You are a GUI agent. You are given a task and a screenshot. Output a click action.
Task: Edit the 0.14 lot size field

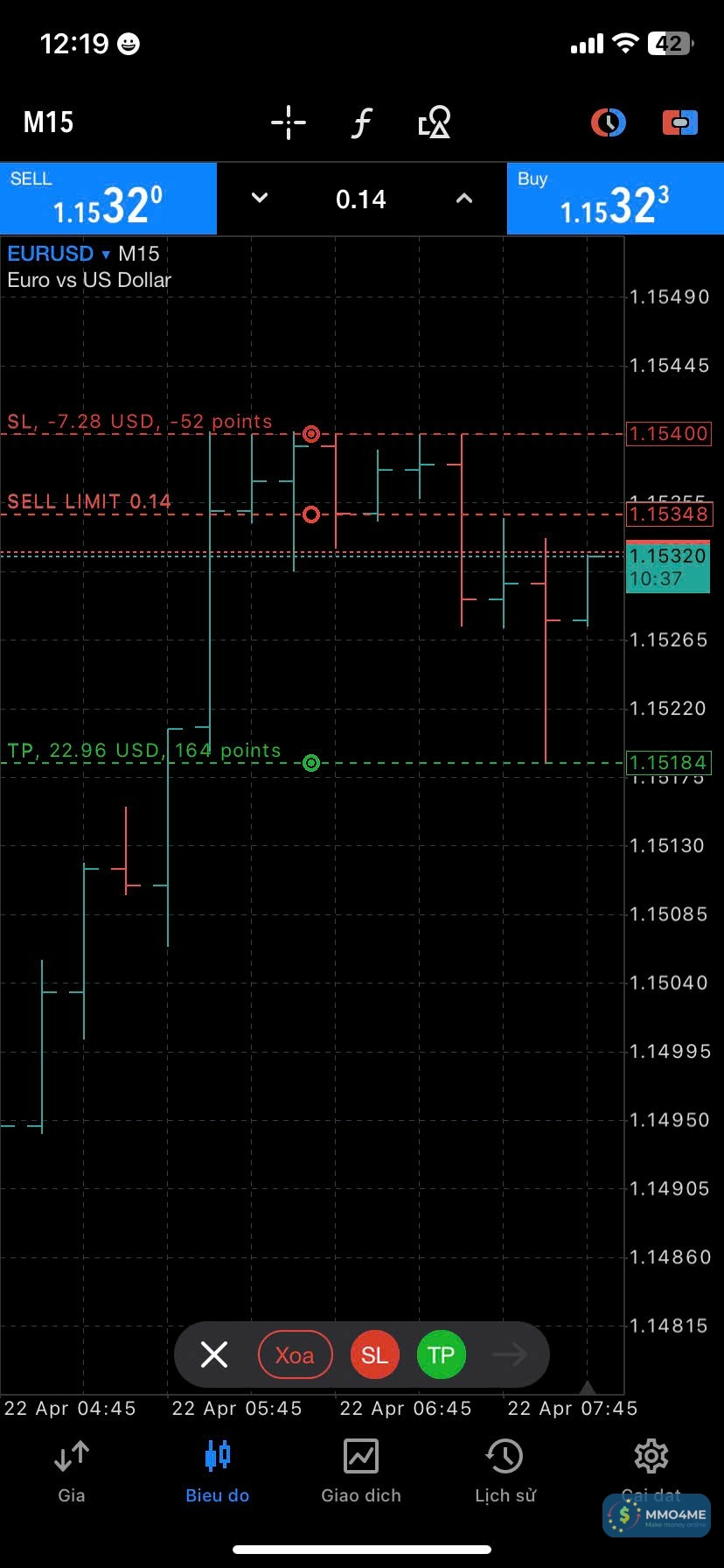[x=361, y=199]
